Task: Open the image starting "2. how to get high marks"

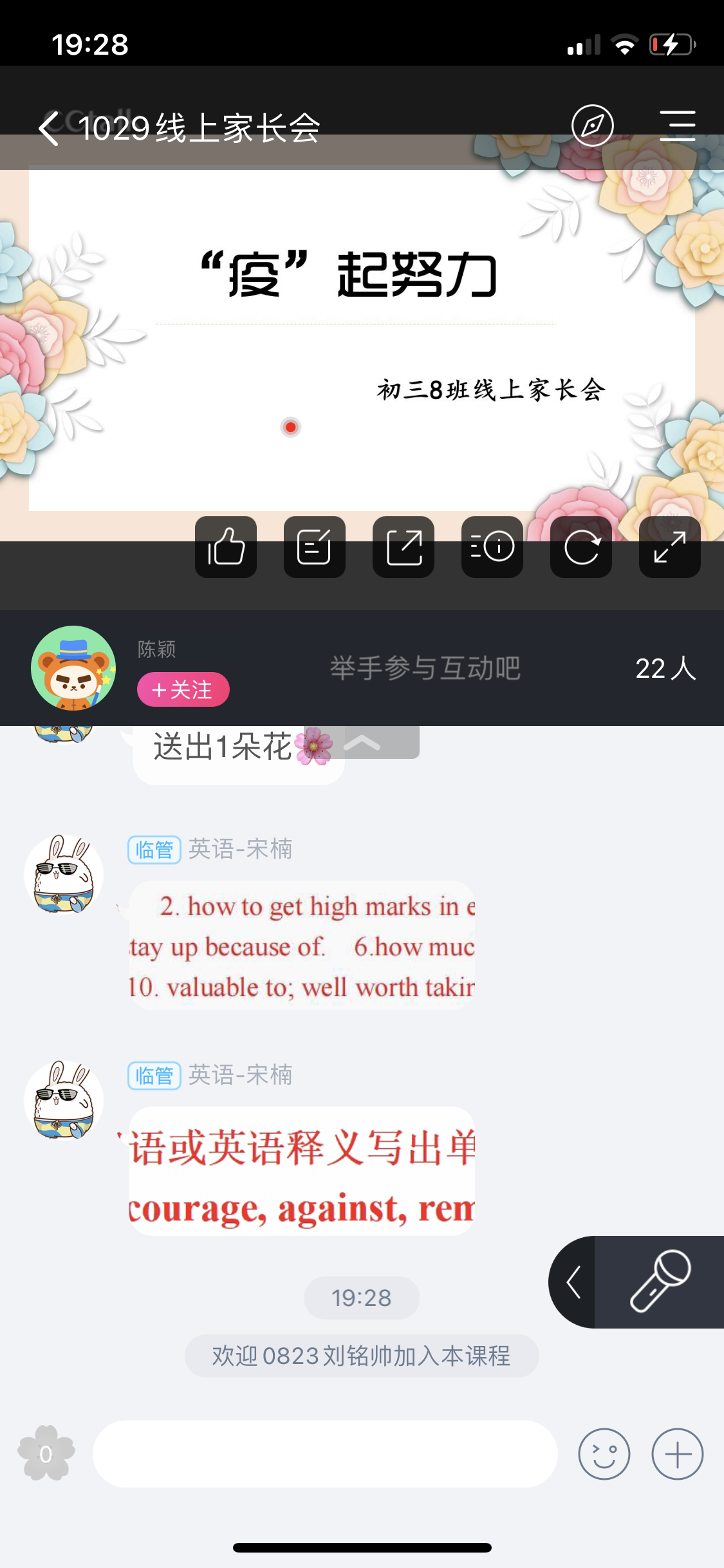Action: pyautogui.click(x=302, y=945)
